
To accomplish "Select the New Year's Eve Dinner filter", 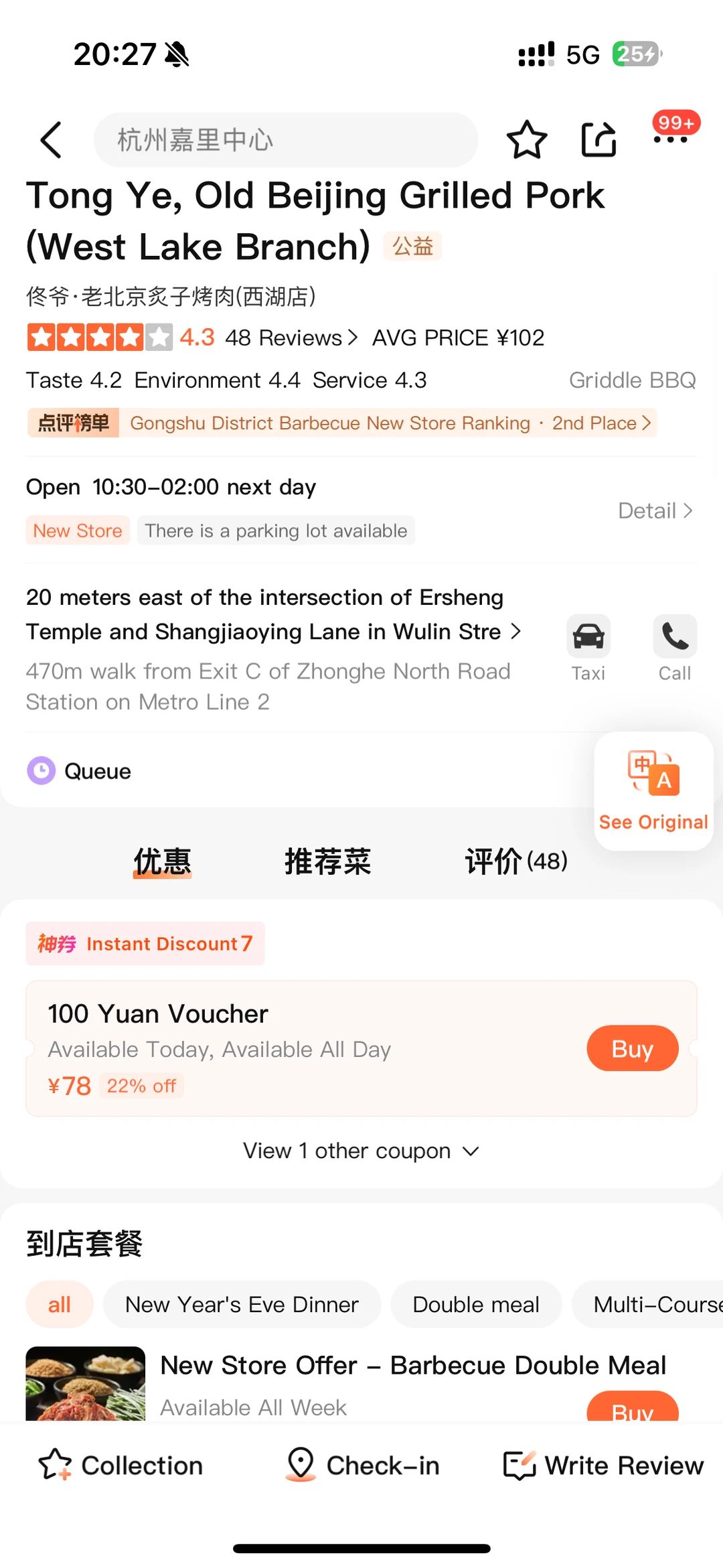I will [x=242, y=1304].
